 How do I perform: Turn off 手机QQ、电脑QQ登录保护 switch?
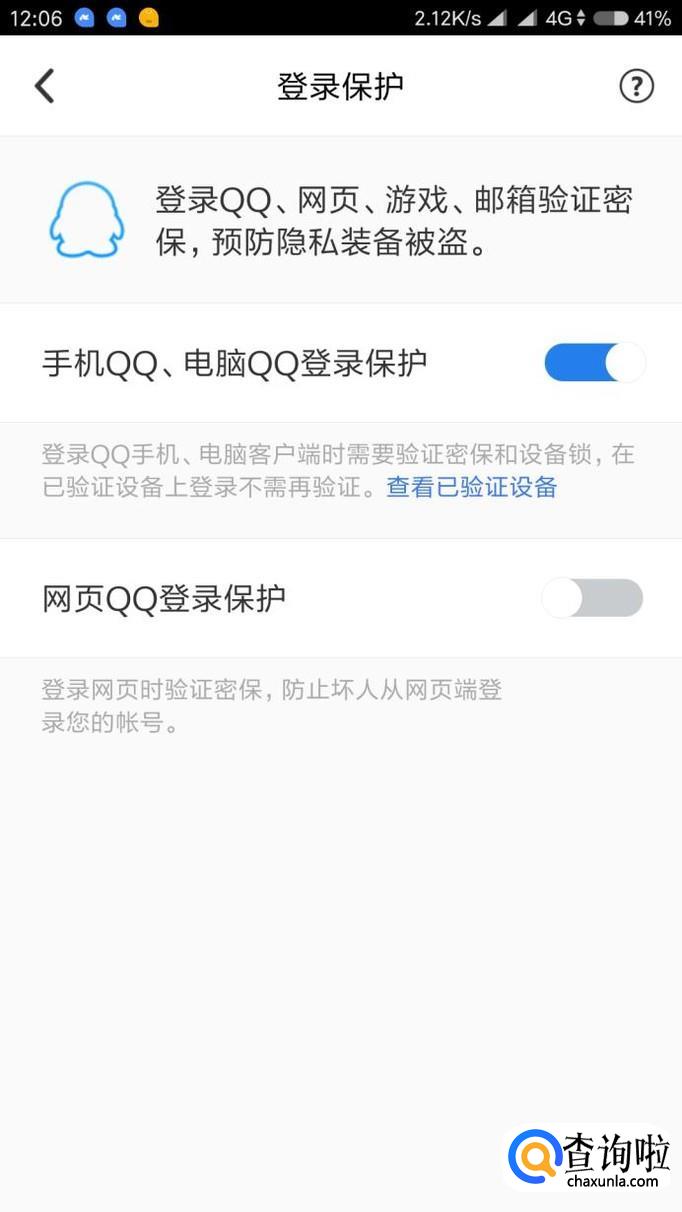click(x=594, y=362)
